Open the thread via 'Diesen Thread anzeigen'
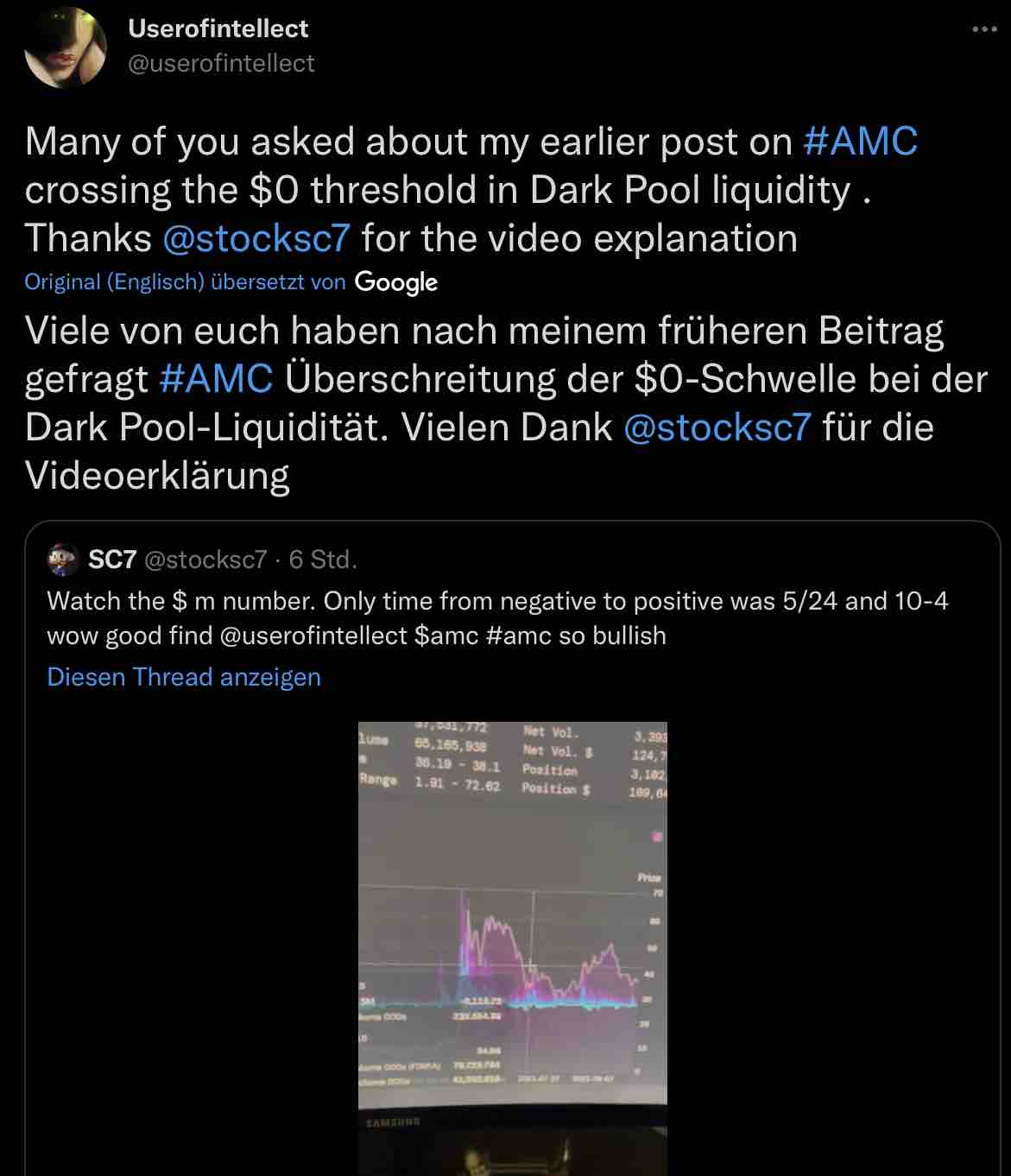The image size is (1011, 1176). coord(183,677)
